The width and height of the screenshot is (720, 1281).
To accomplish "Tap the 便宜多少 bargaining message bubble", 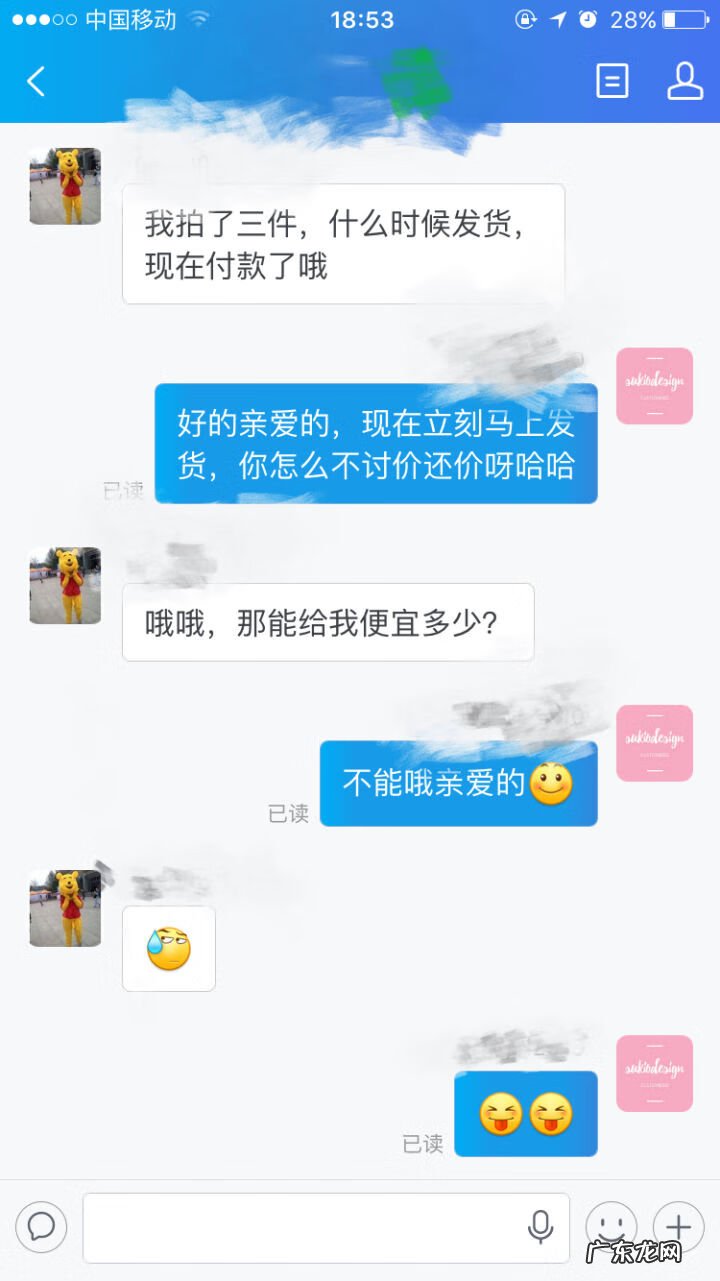I will 328,622.
